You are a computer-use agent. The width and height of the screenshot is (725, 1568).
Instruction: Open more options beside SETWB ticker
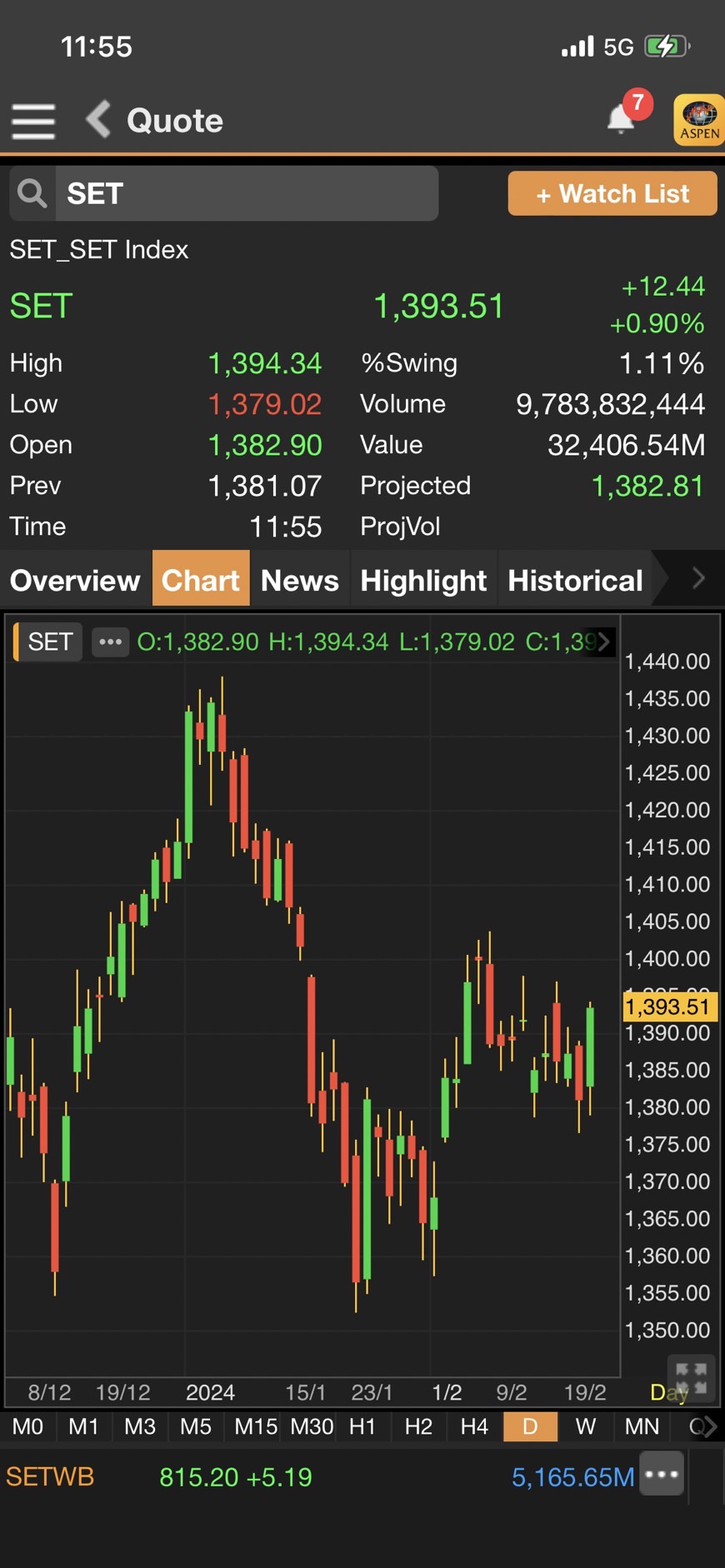(662, 1474)
